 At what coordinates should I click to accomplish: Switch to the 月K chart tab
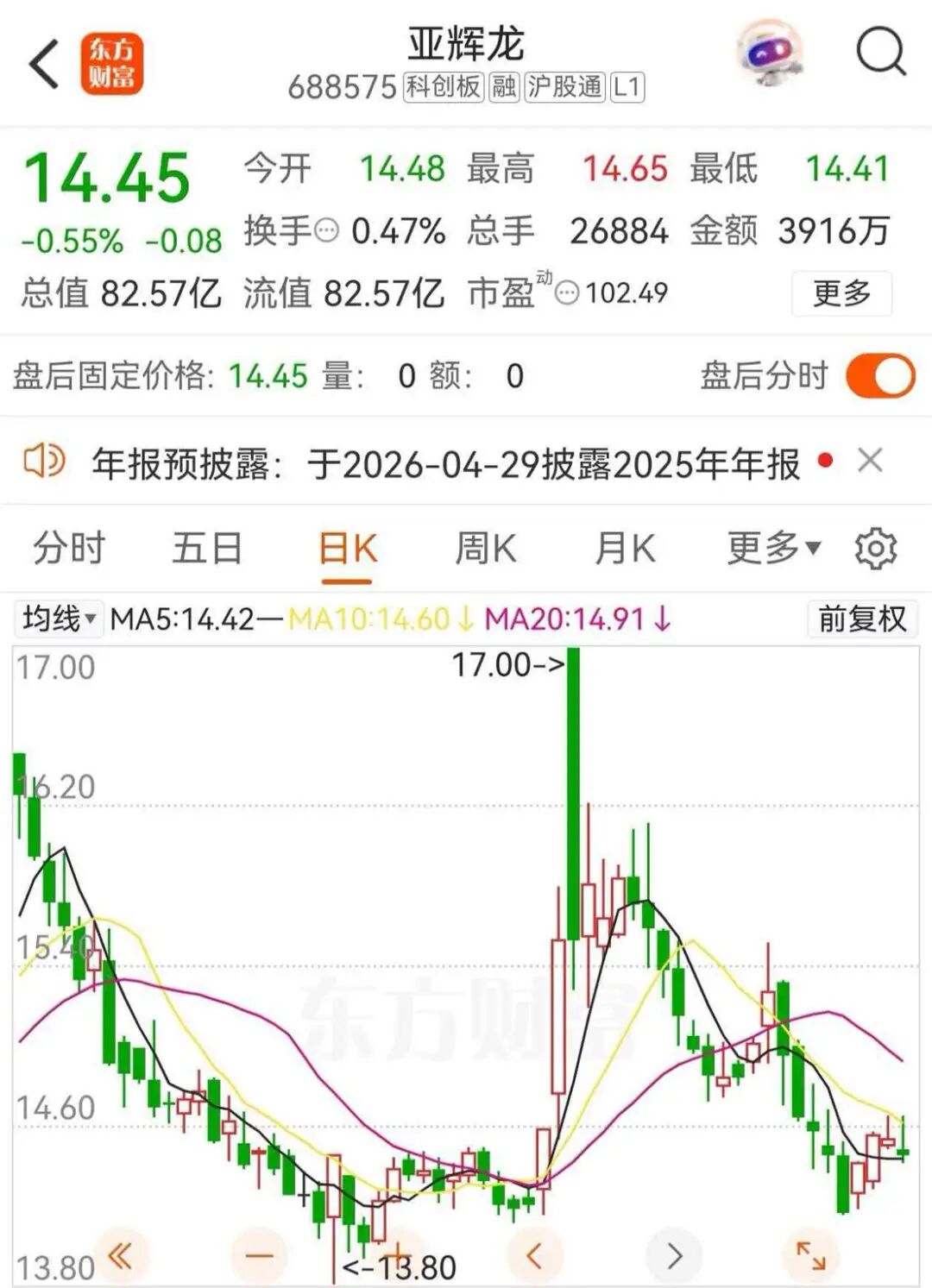pos(625,549)
